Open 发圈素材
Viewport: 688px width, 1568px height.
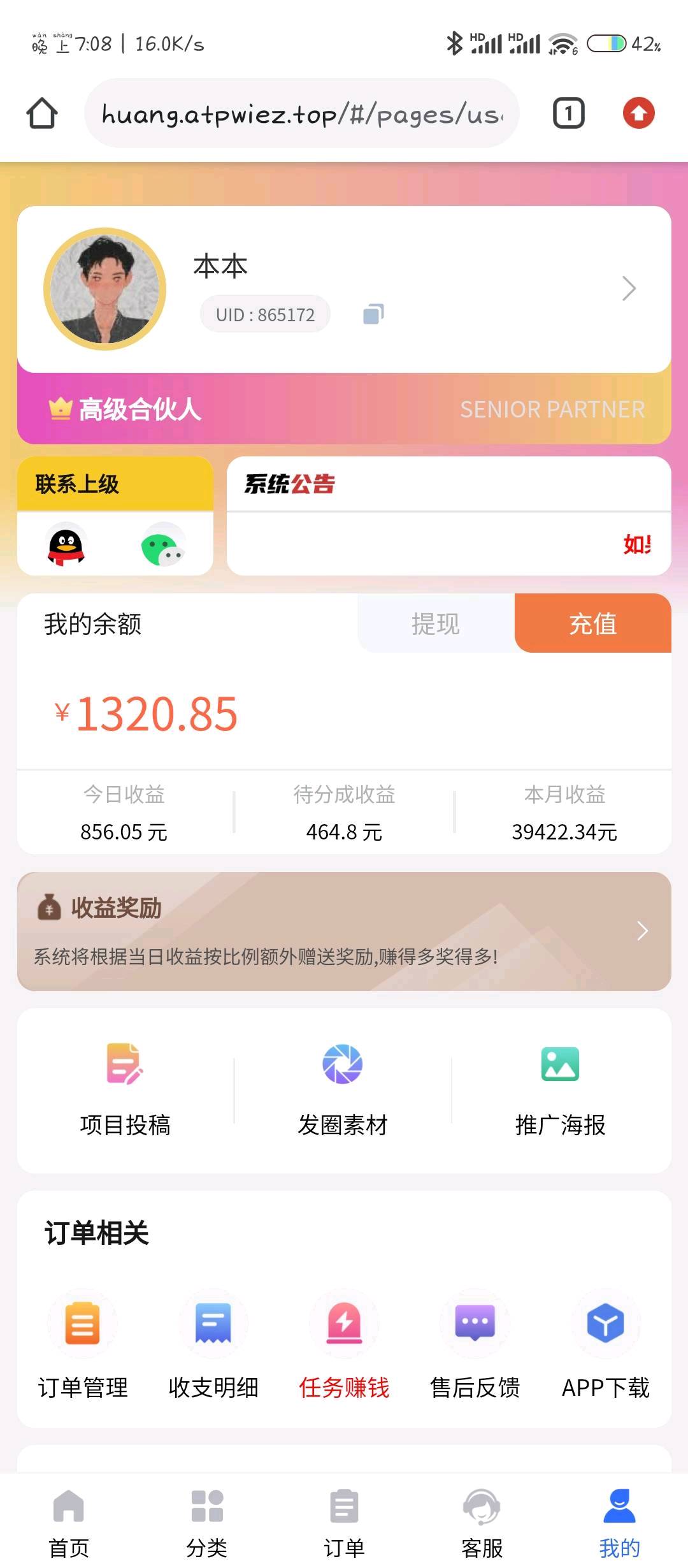(343, 1090)
